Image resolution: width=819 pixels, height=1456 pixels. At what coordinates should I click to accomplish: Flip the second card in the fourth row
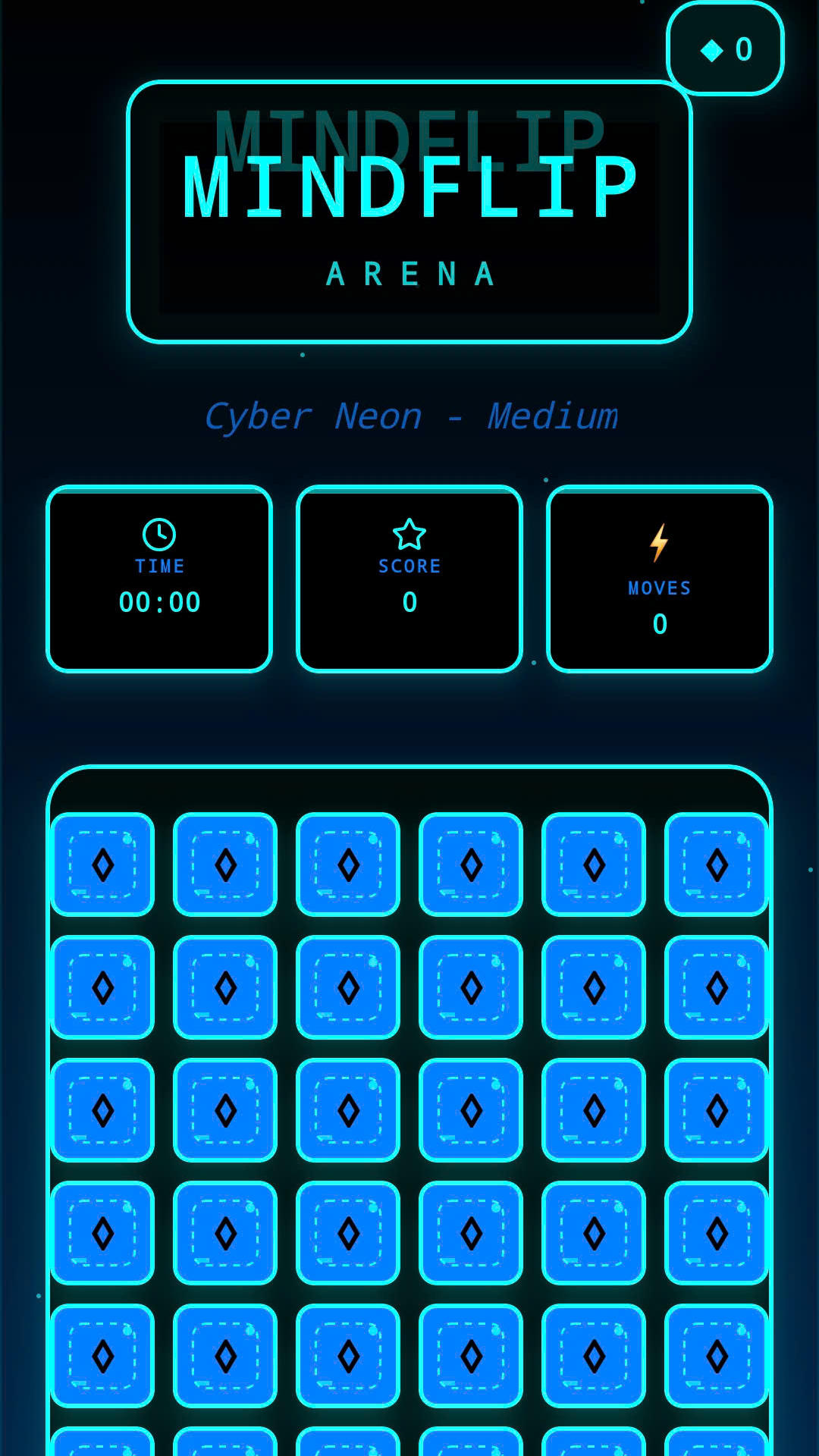[x=225, y=1233]
